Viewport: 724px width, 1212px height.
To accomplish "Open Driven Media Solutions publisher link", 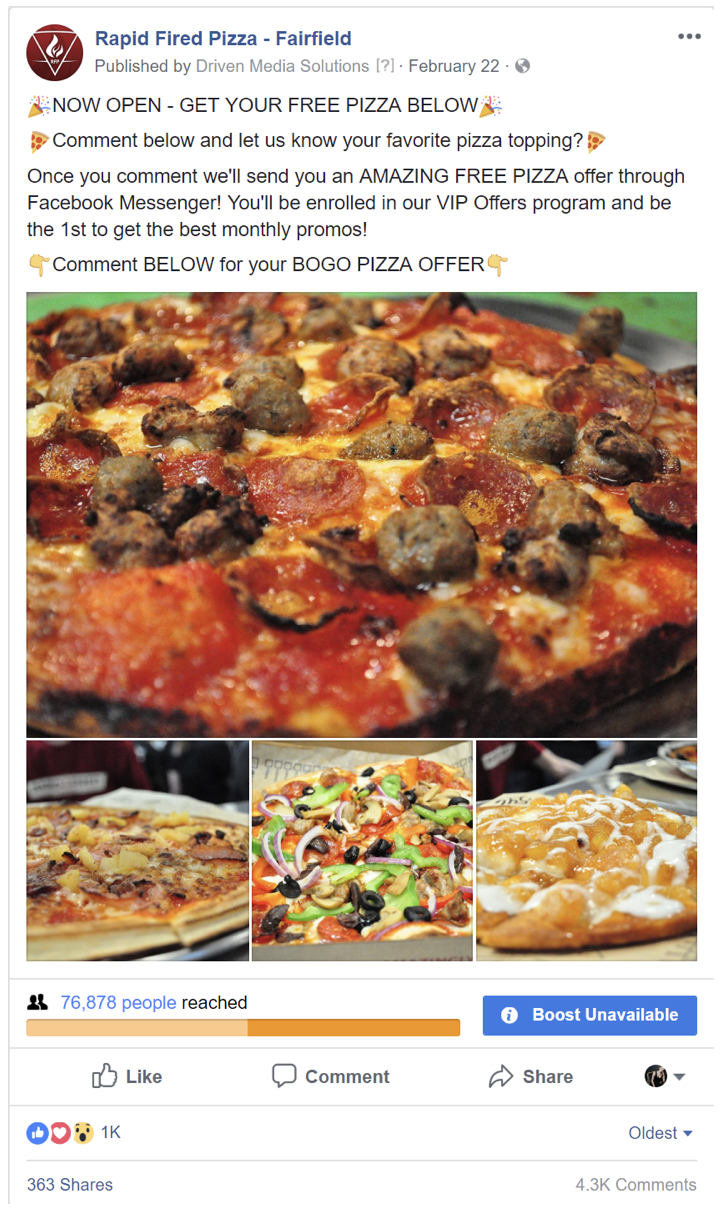I will 282,66.
